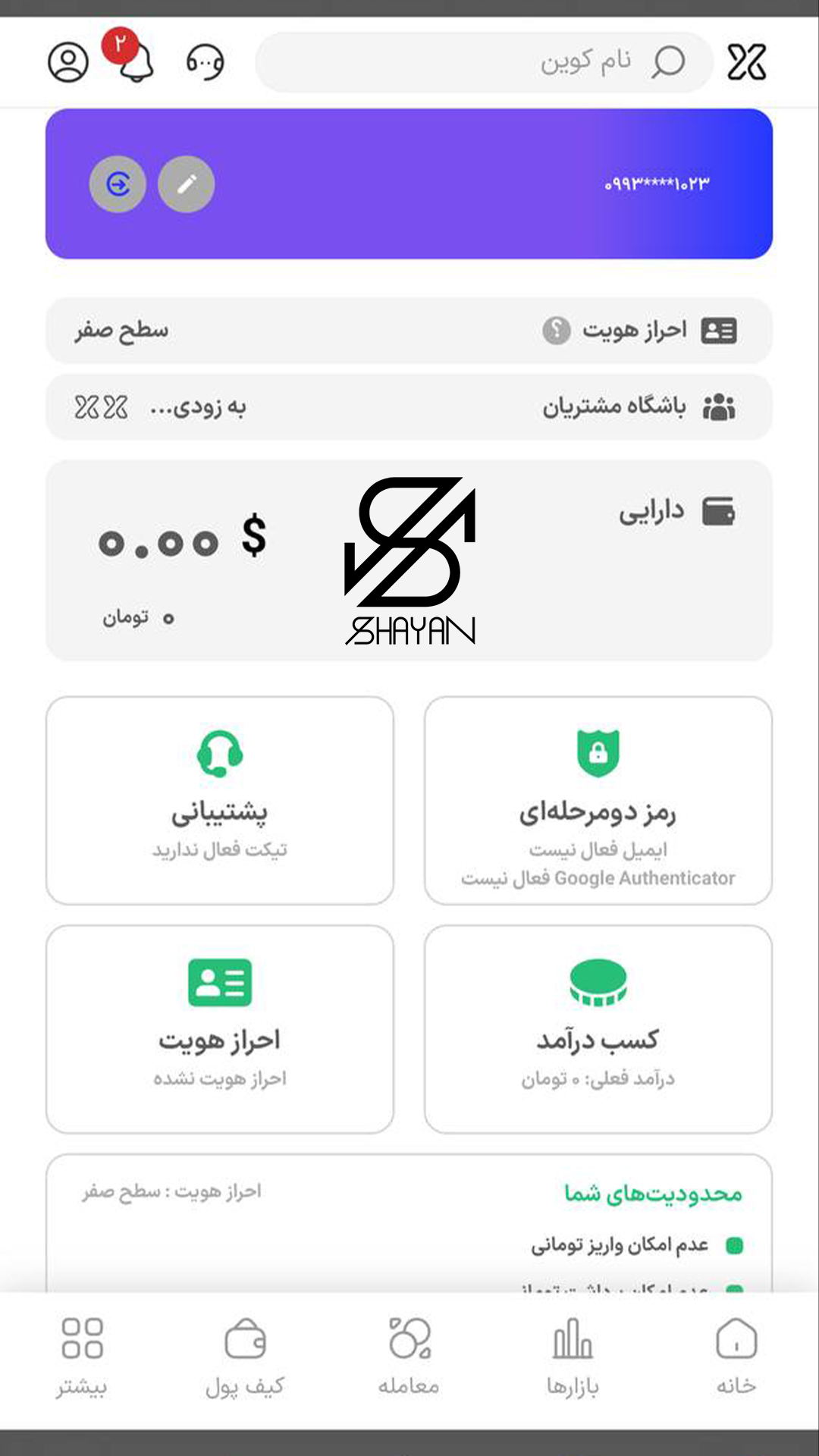Open the دارایی balance card

click(x=409, y=560)
